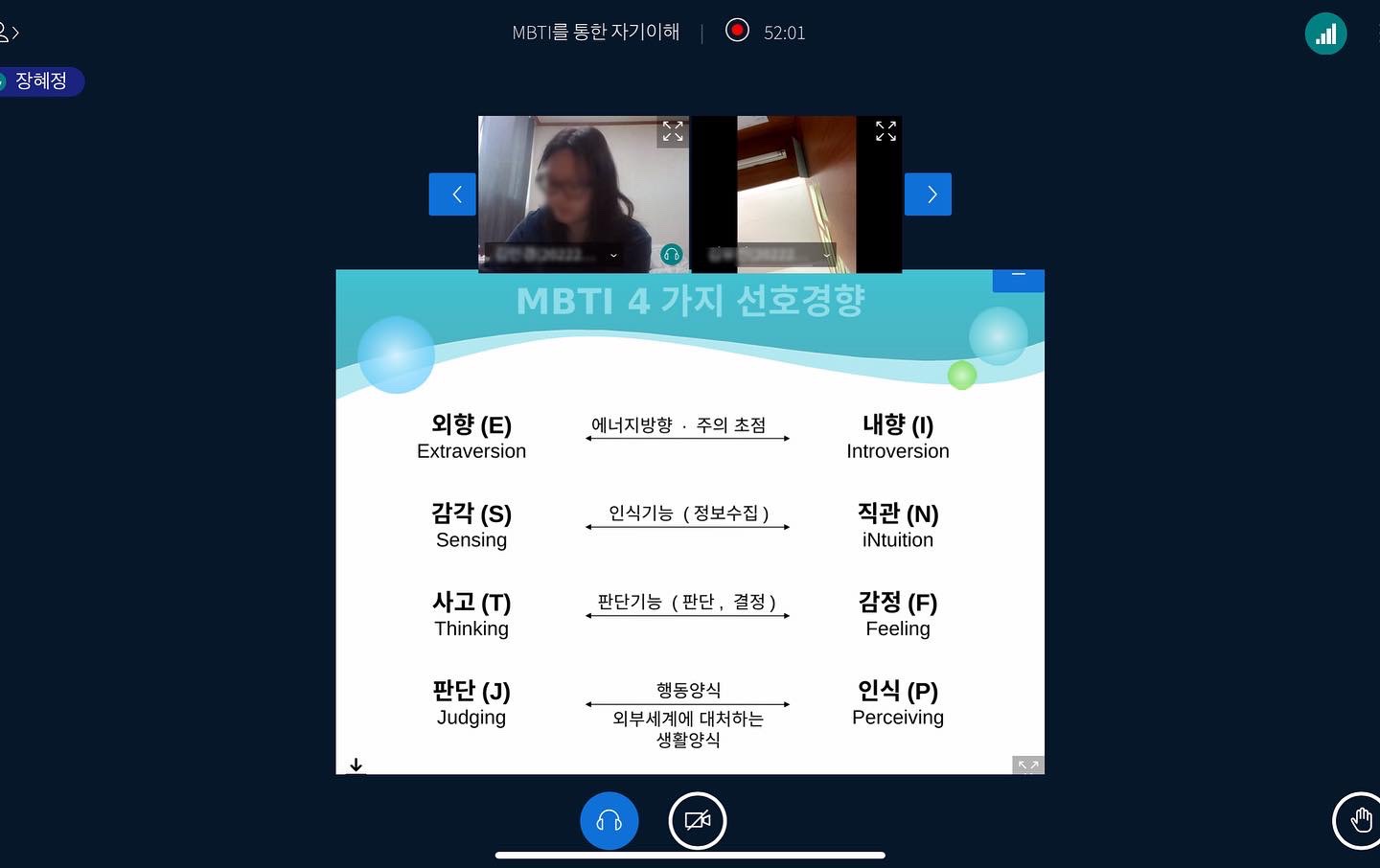Screen dimensions: 1380x868
Task: Minimize the shared presentation panel
Action: pos(1018,278)
